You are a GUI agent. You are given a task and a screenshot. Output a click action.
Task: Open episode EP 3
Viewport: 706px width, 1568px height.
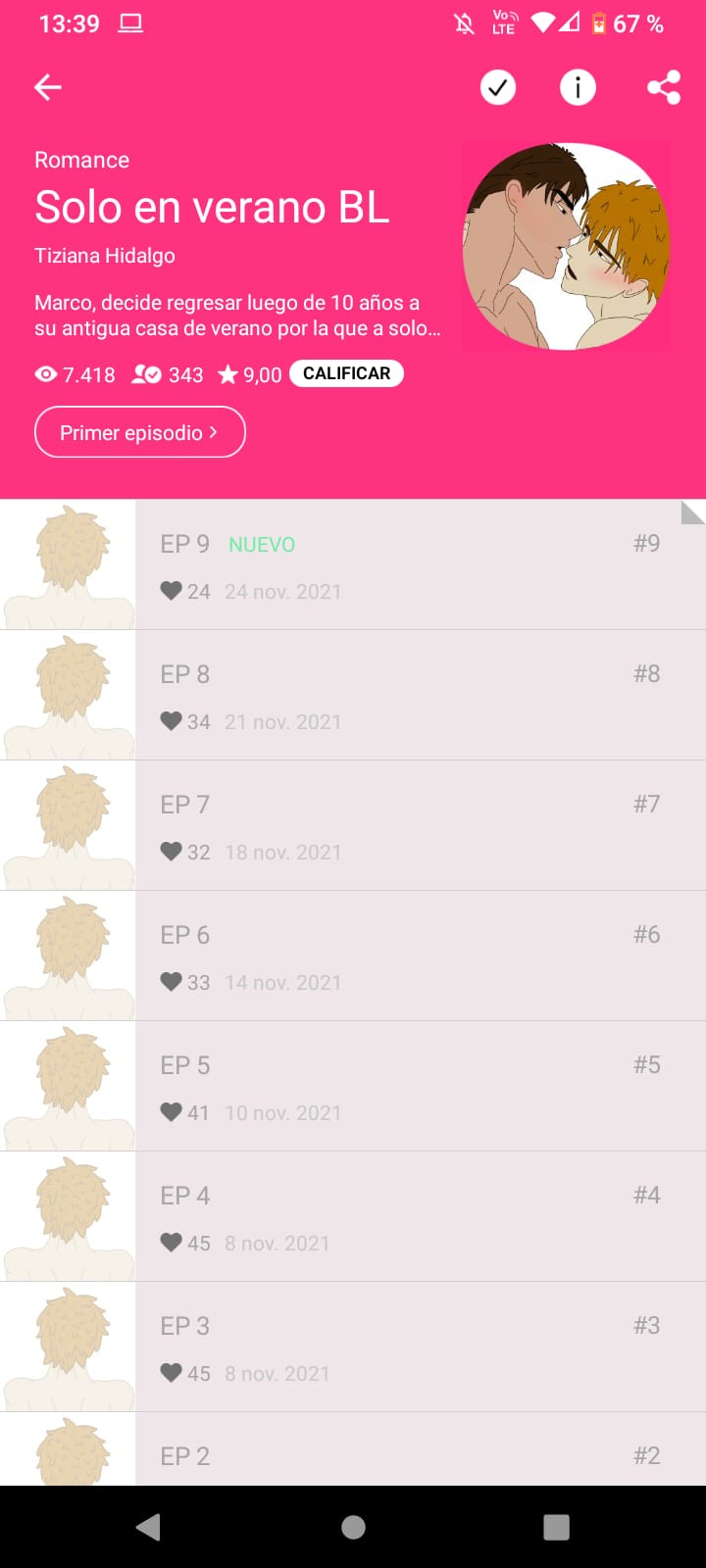click(x=392, y=1347)
